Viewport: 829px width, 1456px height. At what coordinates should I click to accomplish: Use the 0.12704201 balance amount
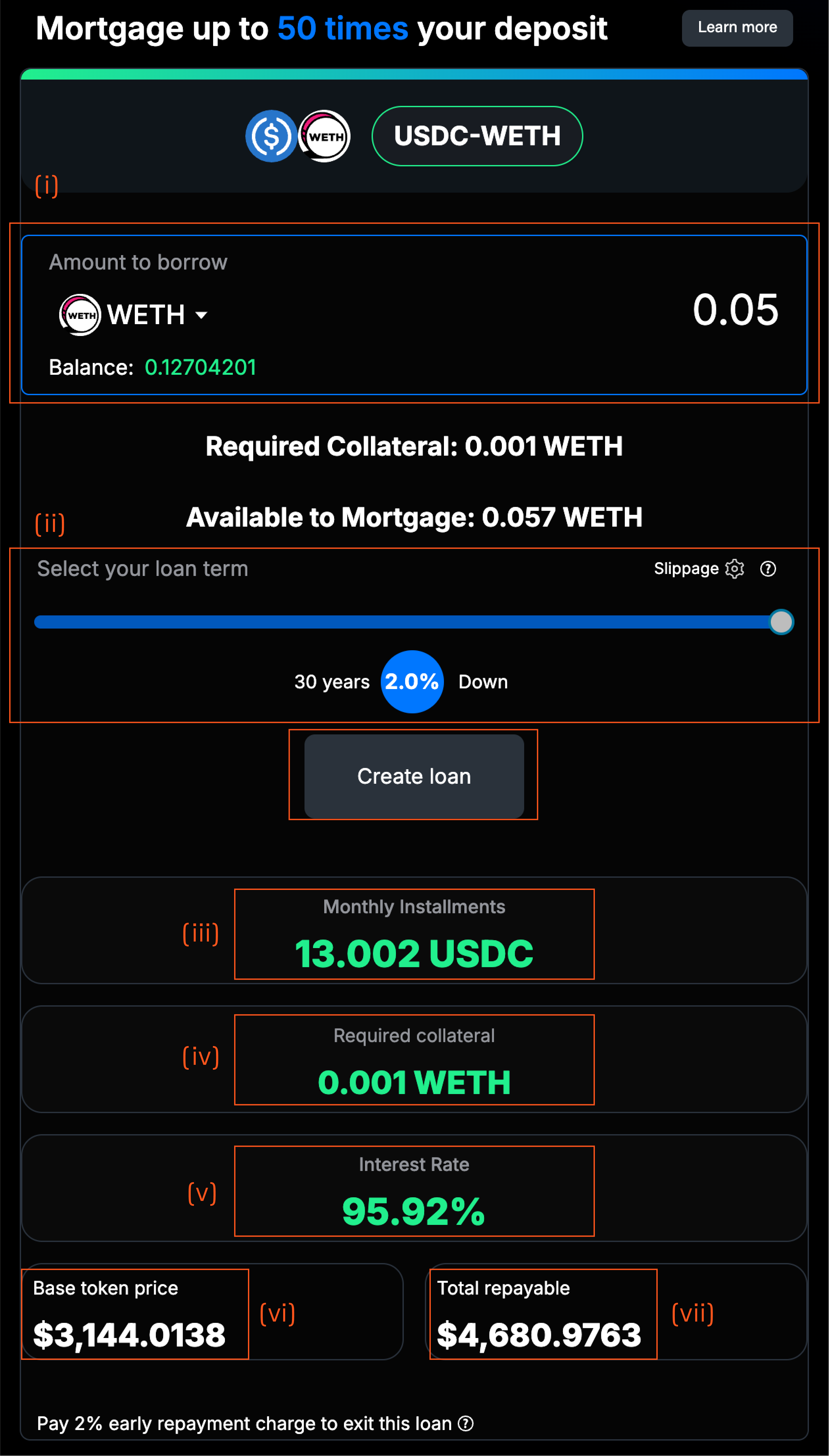200,368
